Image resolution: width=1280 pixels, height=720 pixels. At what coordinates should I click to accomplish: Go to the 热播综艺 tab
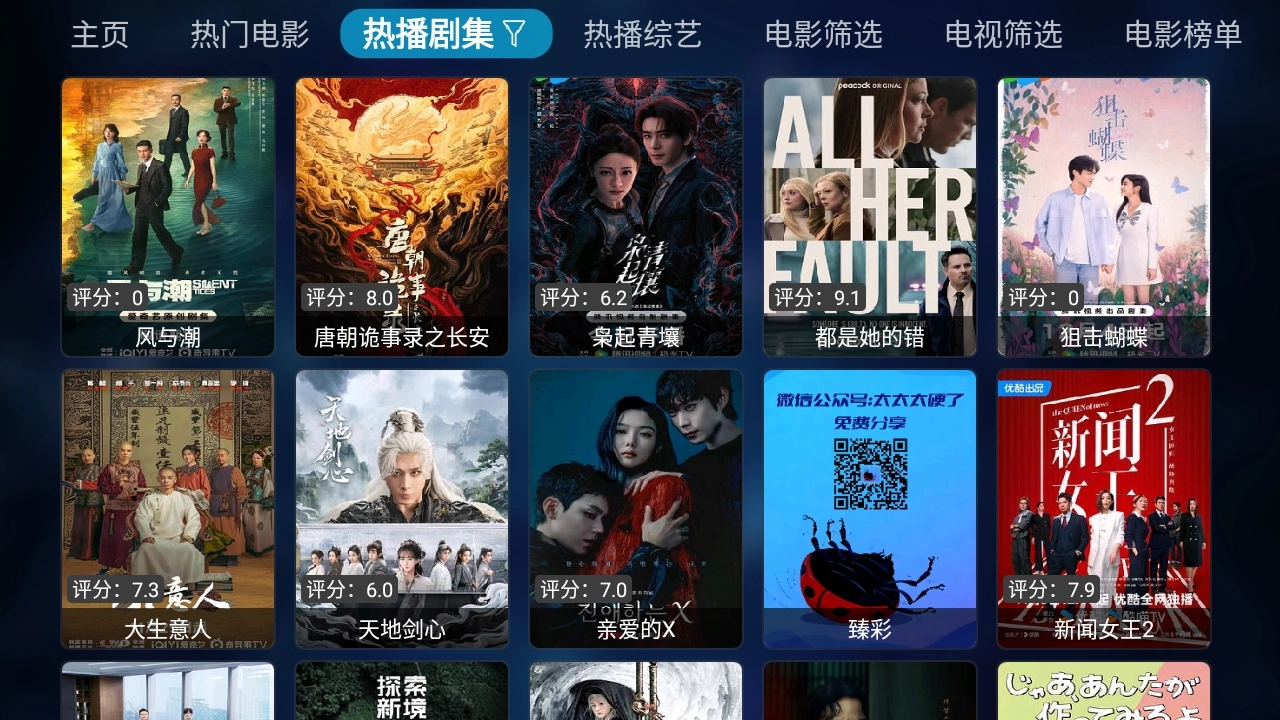click(642, 34)
